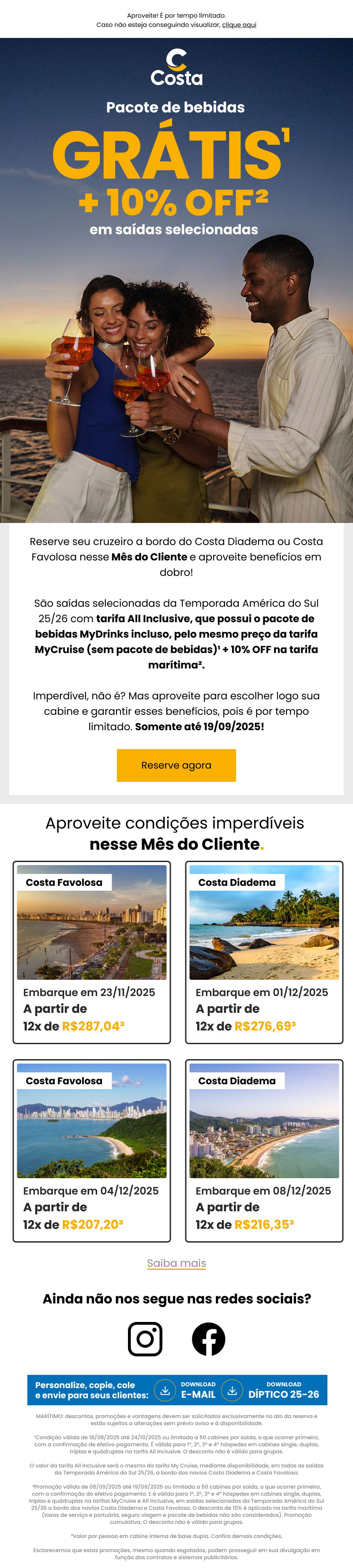Viewport: 353px width, 1568px height.
Task: Tap the Reserve agora button
Action: coord(176,765)
